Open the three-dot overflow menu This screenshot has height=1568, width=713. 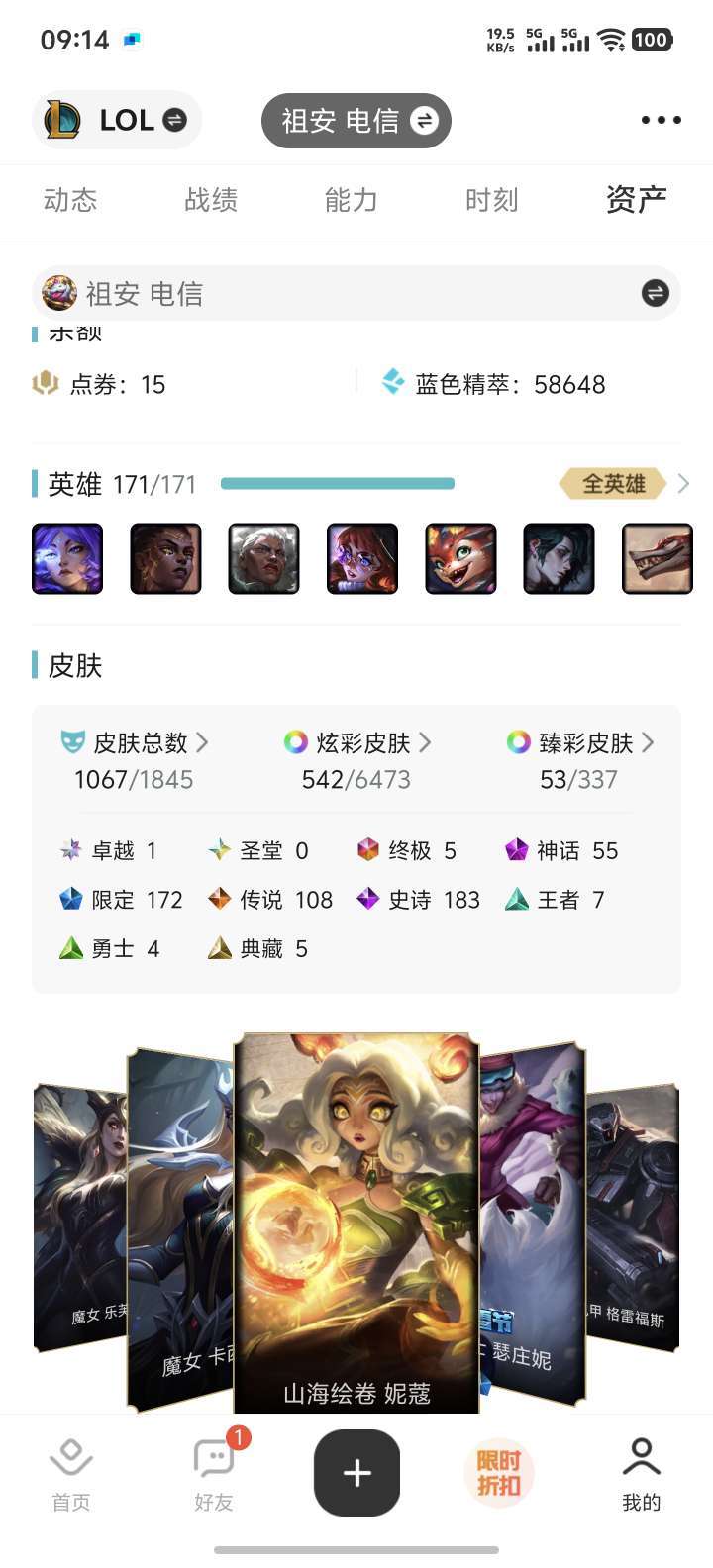pyautogui.click(x=661, y=121)
